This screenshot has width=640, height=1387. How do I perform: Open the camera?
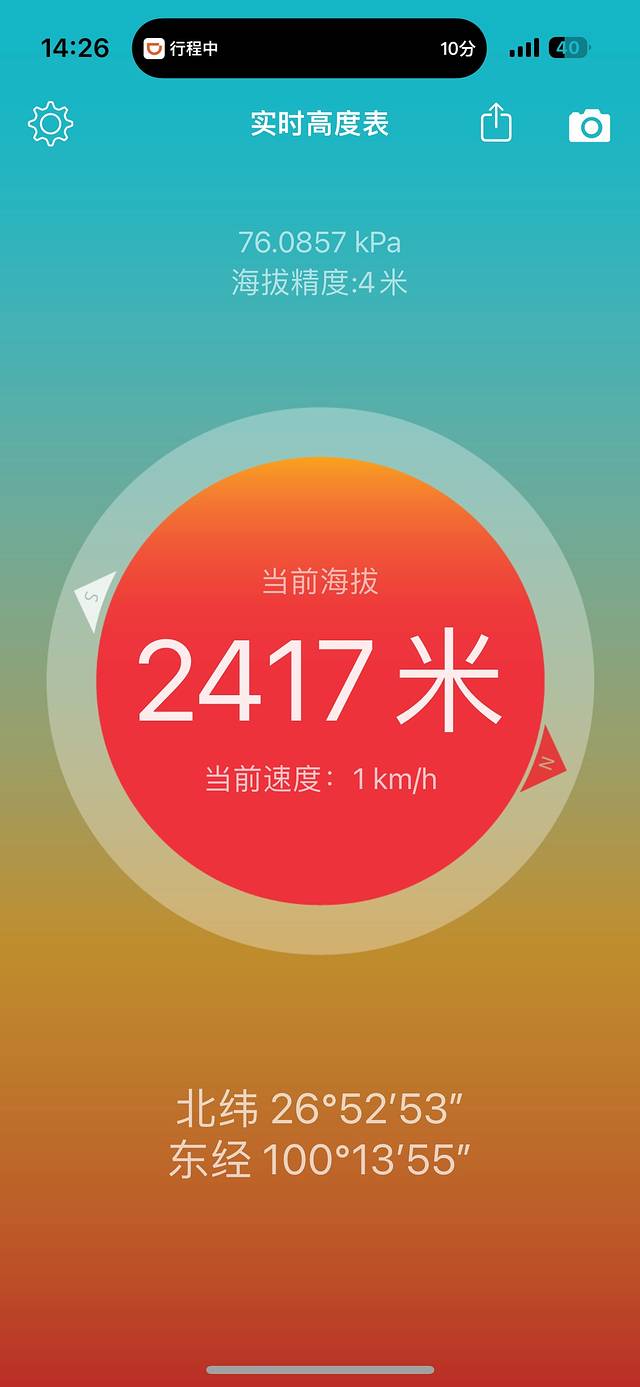(x=589, y=126)
